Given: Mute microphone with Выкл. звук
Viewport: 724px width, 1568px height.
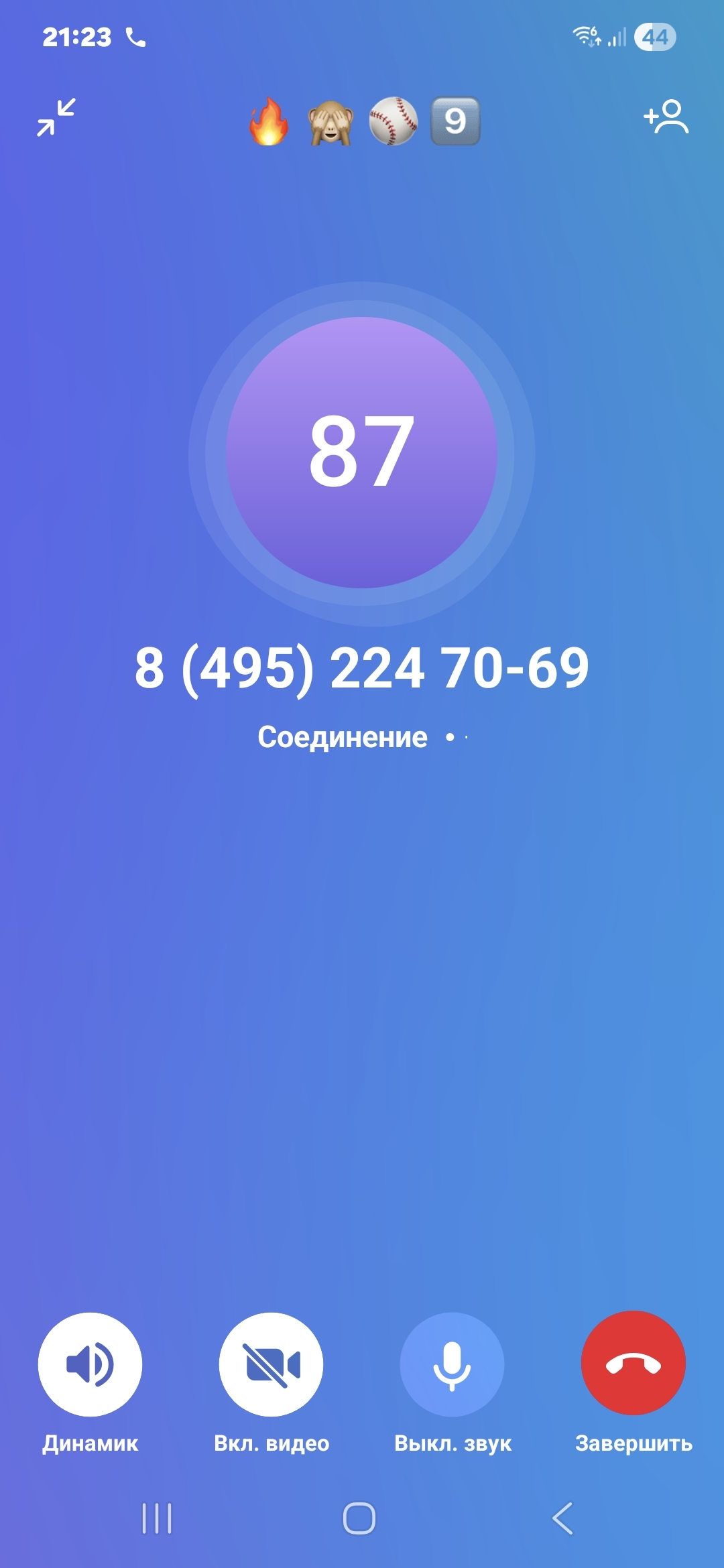Looking at the screenshot, I should pos(452,1364).
